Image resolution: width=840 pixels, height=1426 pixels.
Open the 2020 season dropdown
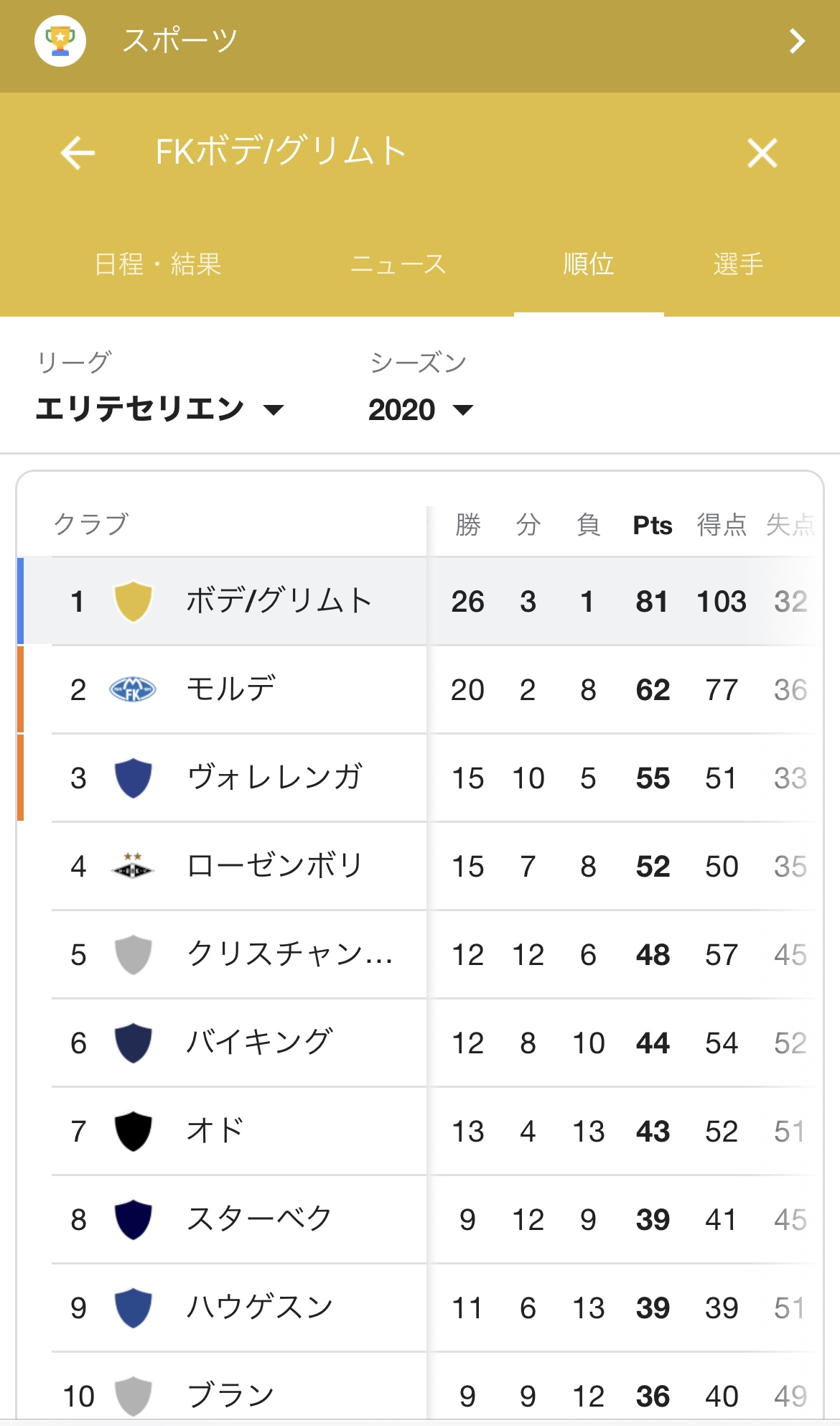[x=421, y=409]
